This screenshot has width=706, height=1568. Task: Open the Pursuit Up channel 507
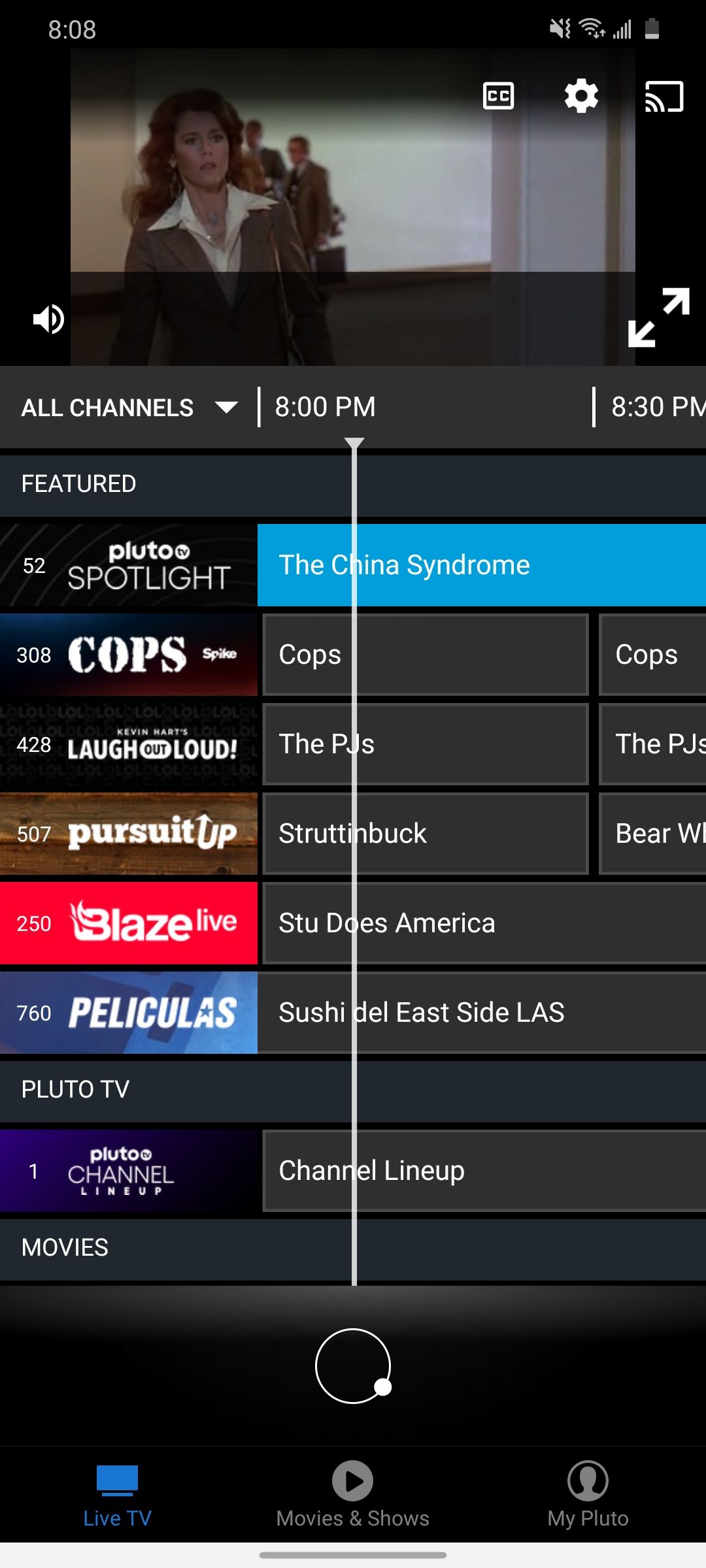click(129, 834)
